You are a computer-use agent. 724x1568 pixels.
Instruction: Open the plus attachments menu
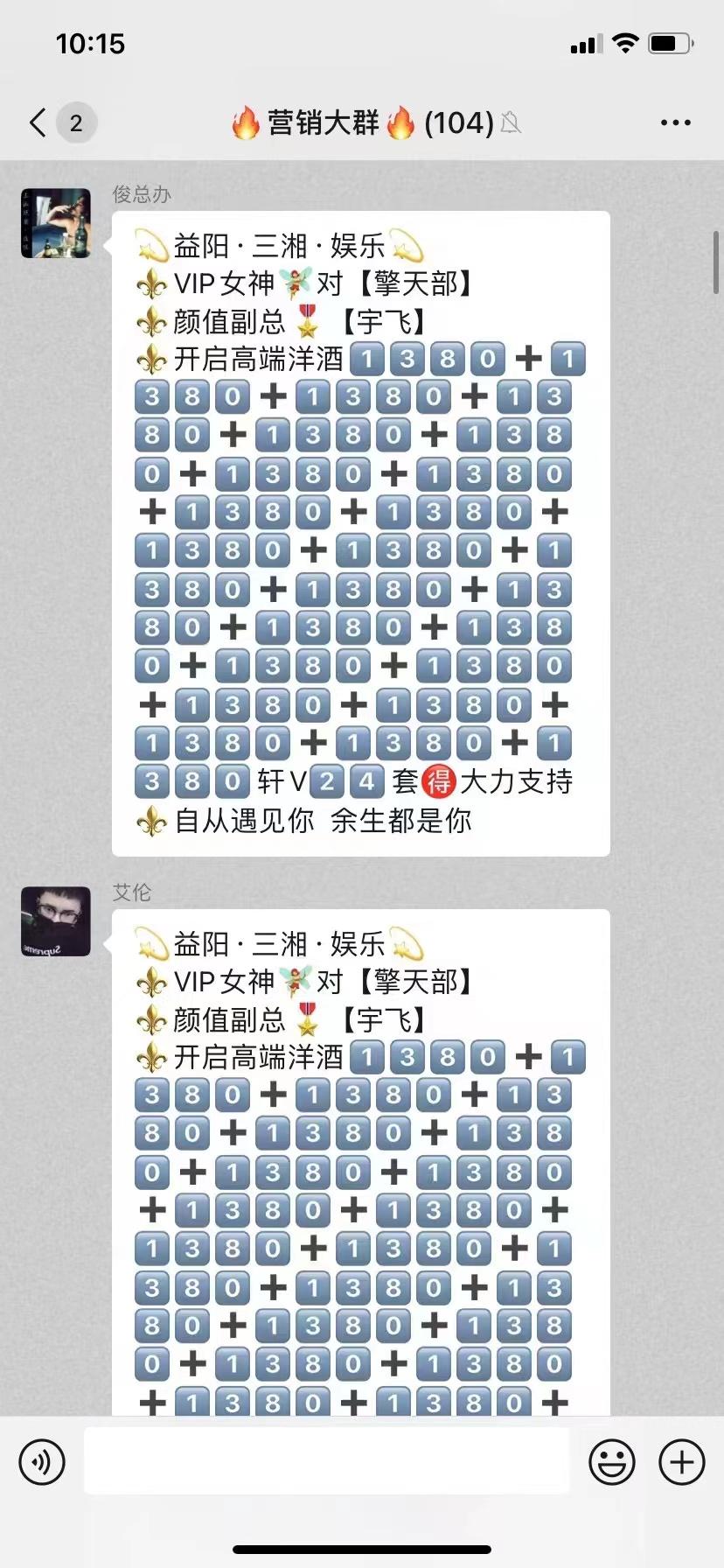tap(682, 1461)
